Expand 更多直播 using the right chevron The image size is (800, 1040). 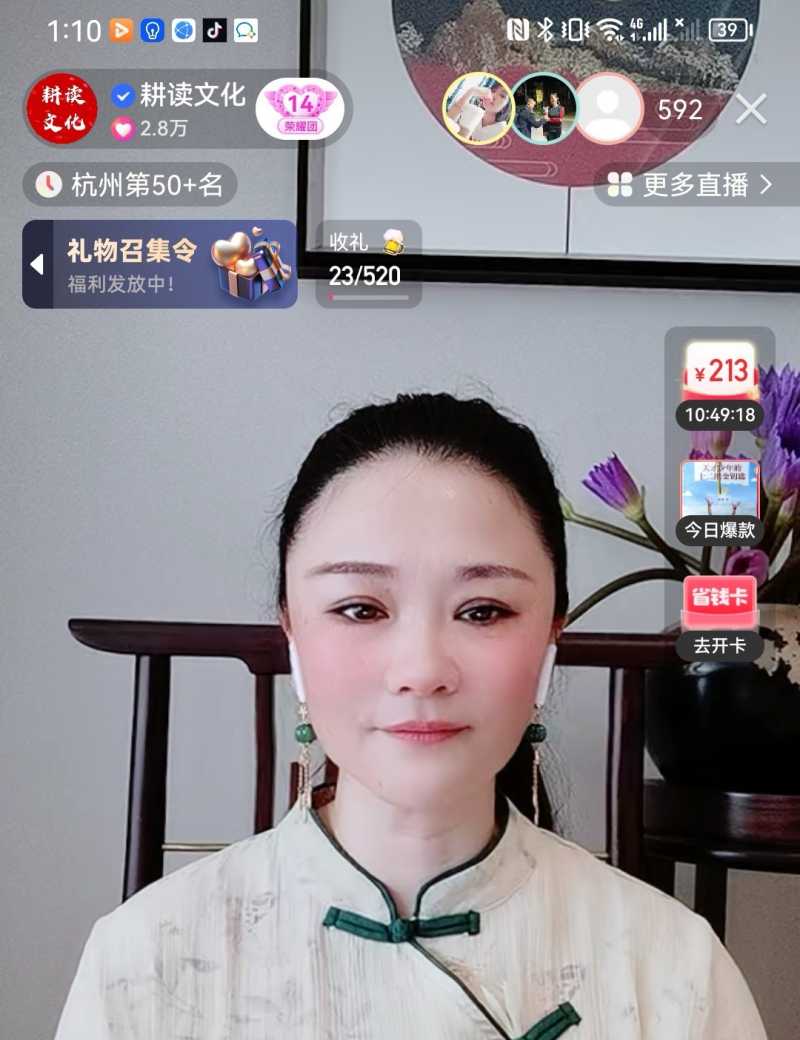tap(768, 185)
